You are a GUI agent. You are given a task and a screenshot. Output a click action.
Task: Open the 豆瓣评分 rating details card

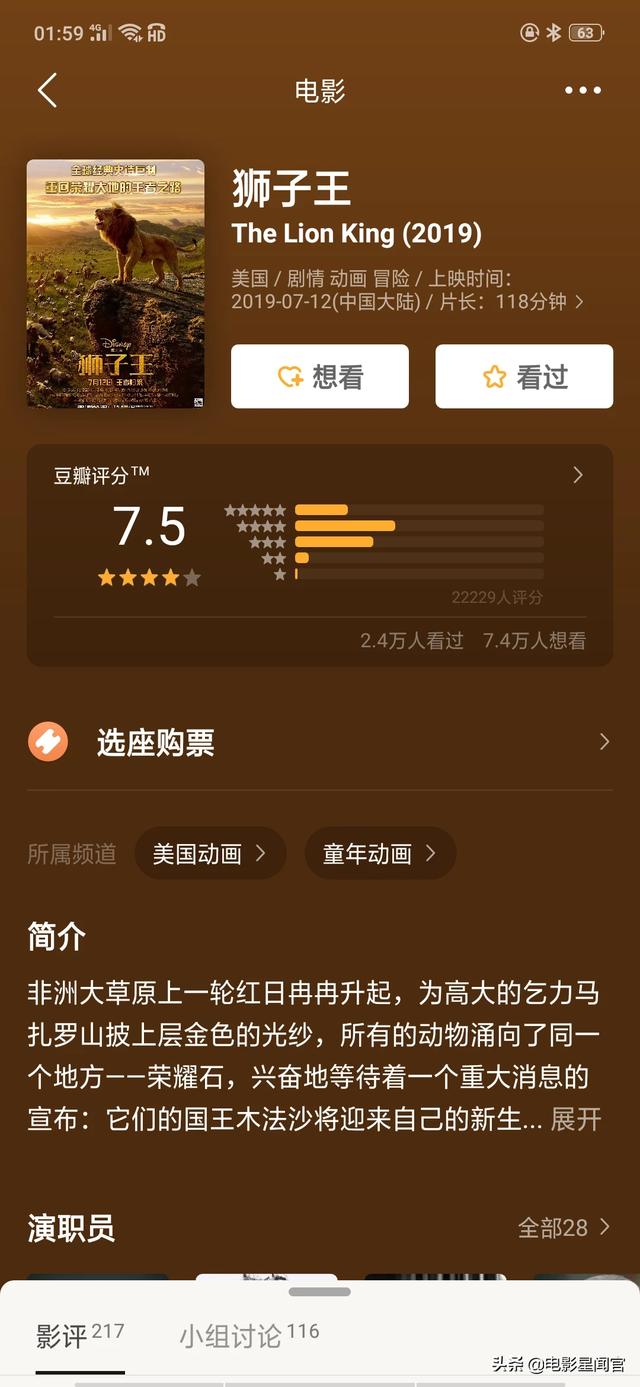[x=320, y=555]
